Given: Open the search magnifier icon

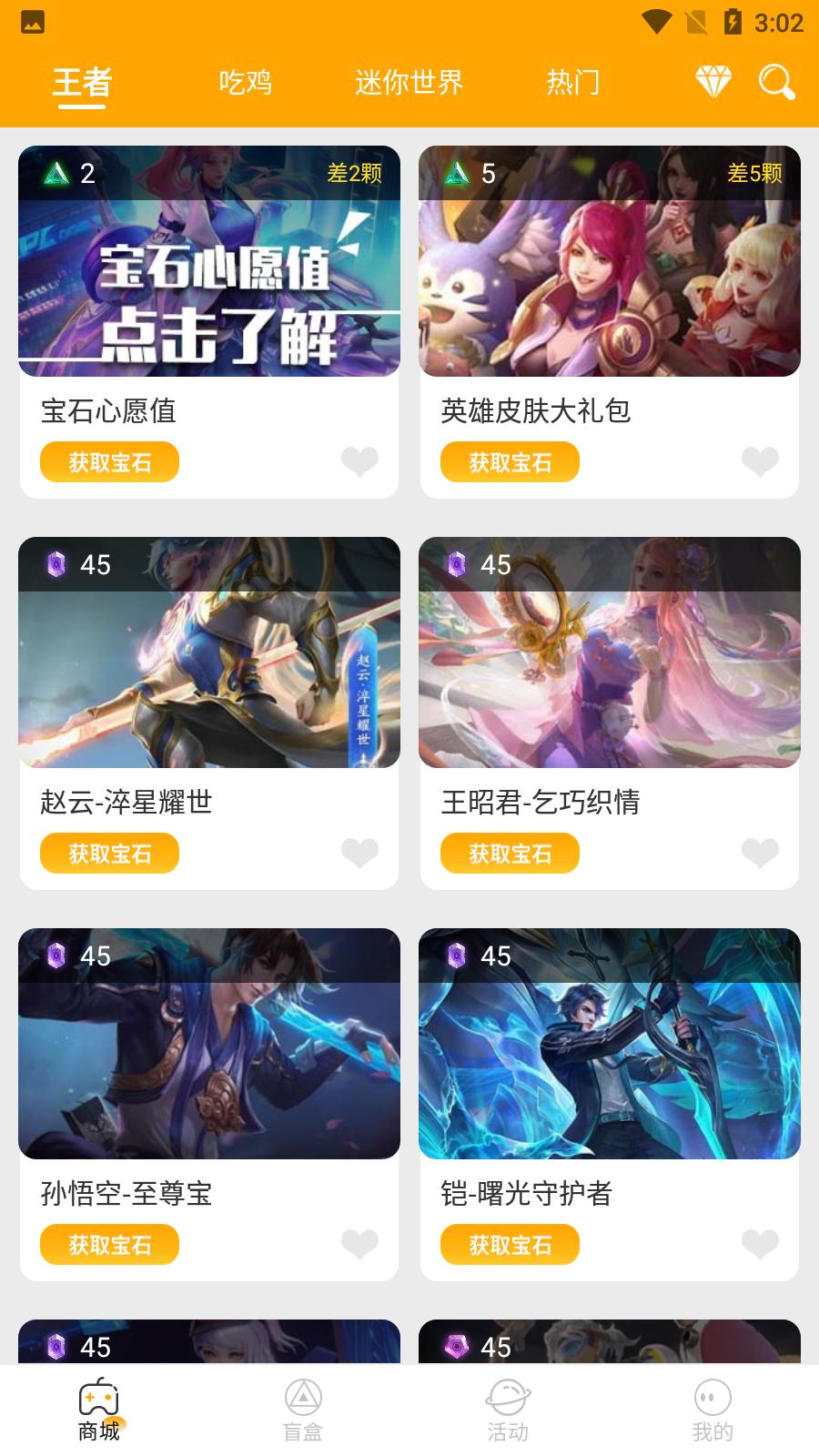Looking at the screenshot, I should tap(776, 82).
